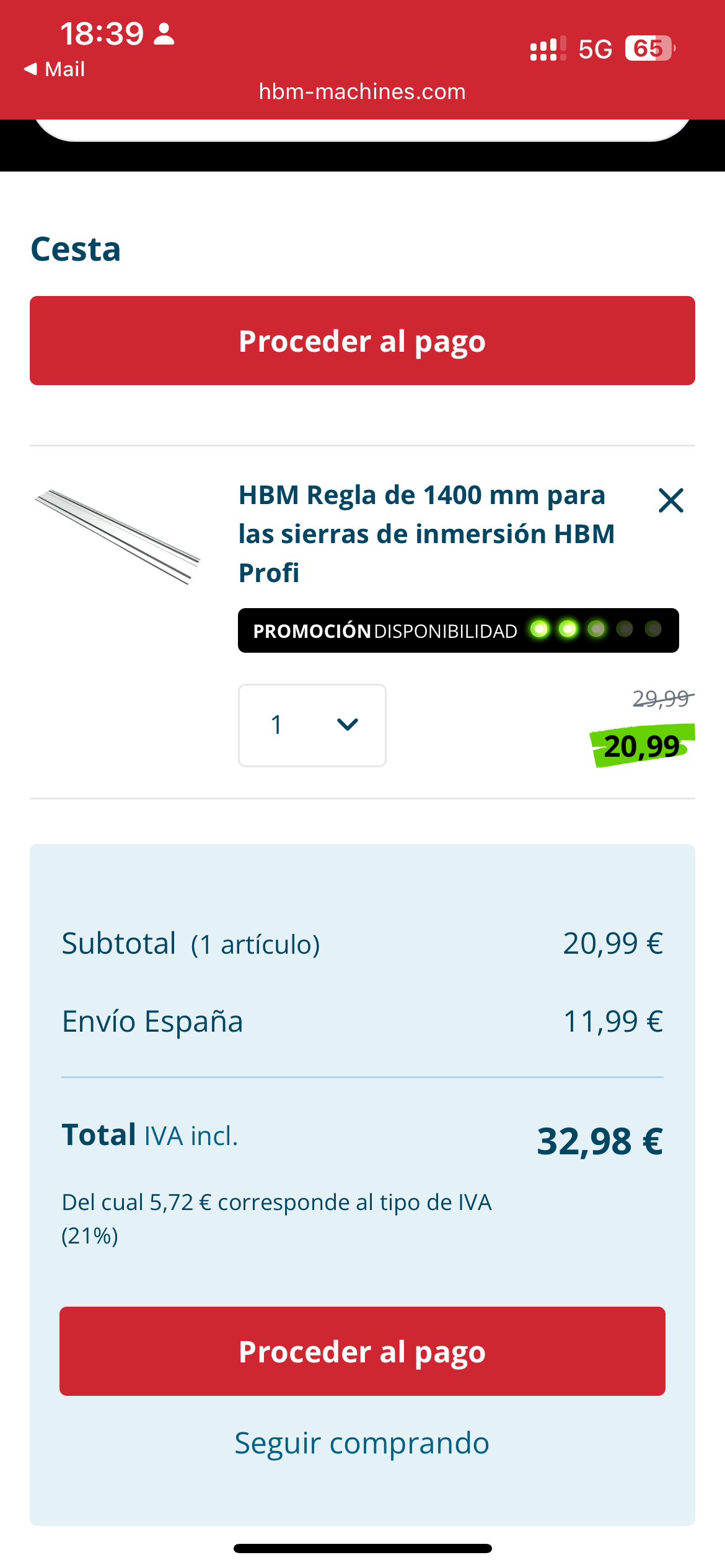Select Seguir comprando to continue shopping
The image size is (725, 1568).
tap(362, 1443)
